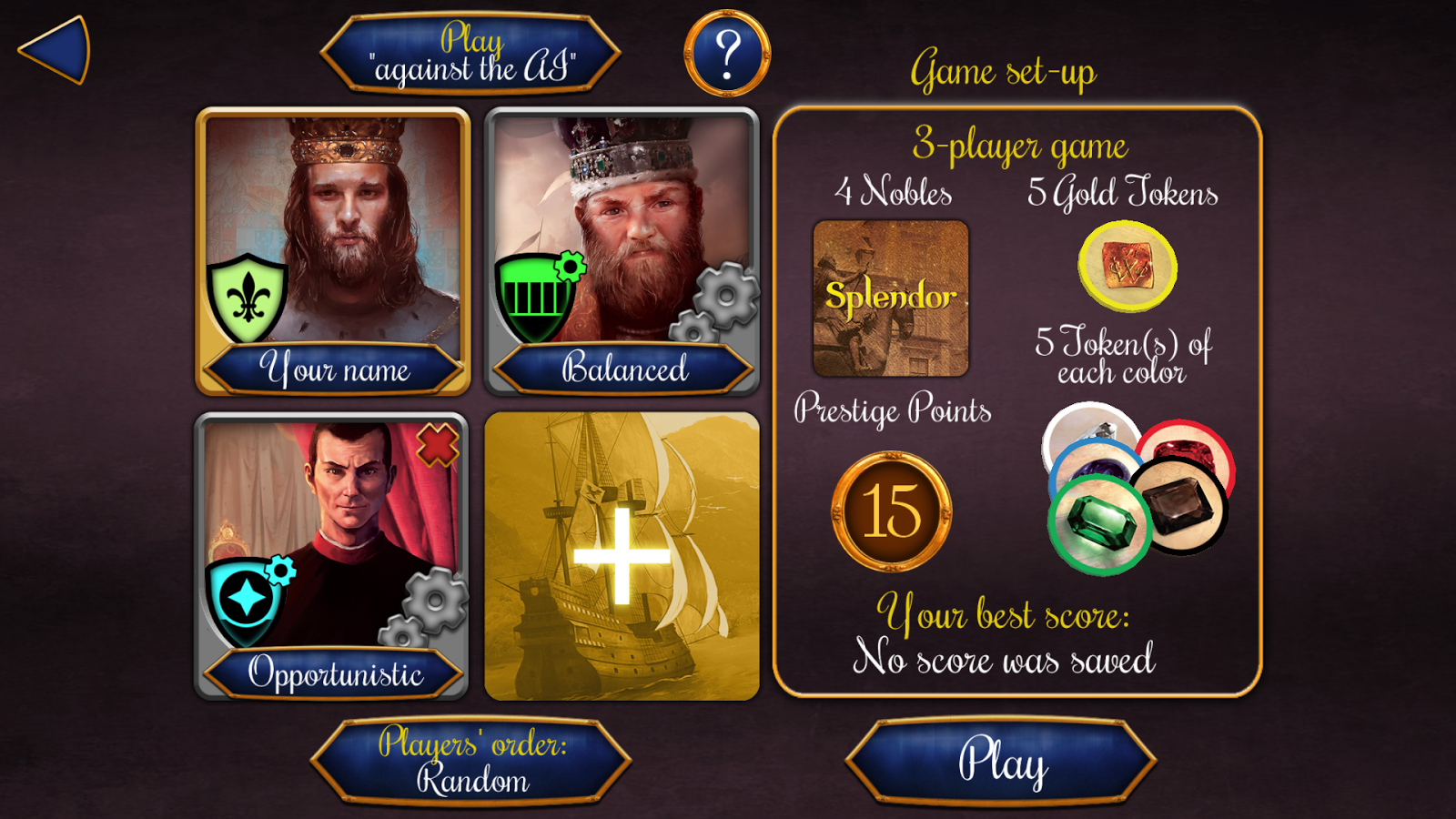Remove the Opportunistic player with red X
1456x819 pixels.
point(438,445)
